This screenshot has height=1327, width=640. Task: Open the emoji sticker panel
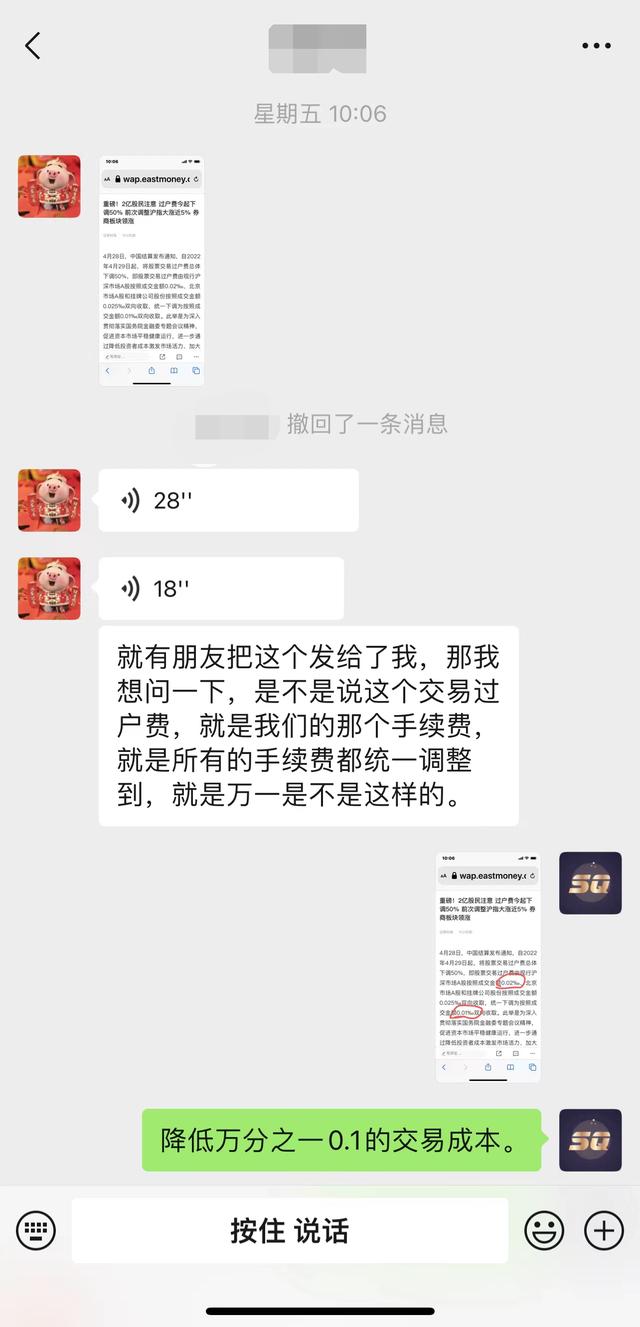coord(544,1230)
